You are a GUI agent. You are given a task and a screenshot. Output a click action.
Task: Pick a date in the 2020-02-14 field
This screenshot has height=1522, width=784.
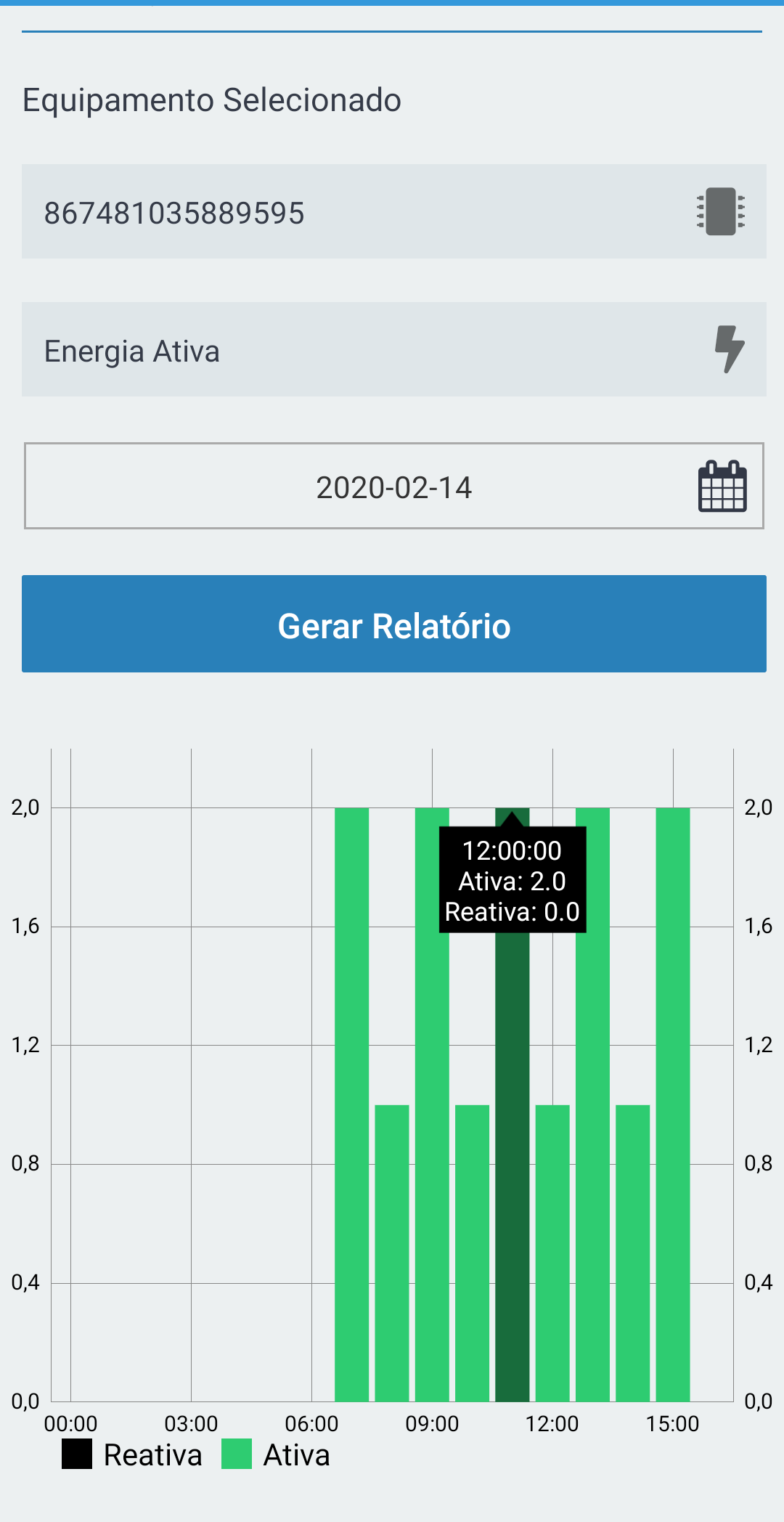[x=393, y=486]
